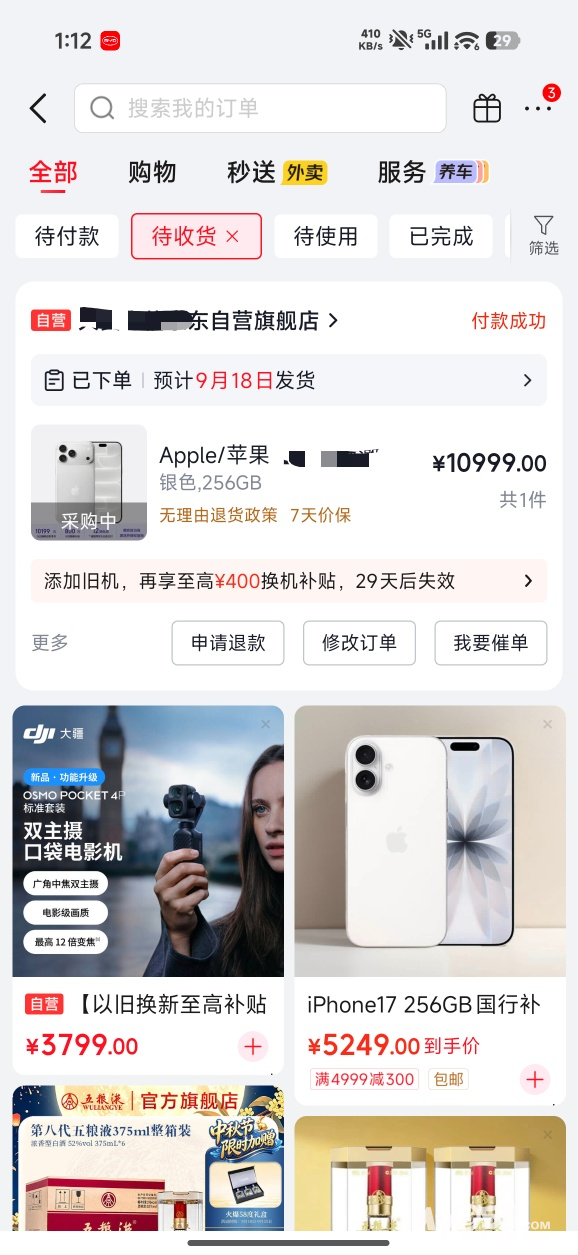Image resolution: width=578 pixels, height=1255 pixels.
Task: Tap 我要催单 to expedite the order
Action: point(490,642)
